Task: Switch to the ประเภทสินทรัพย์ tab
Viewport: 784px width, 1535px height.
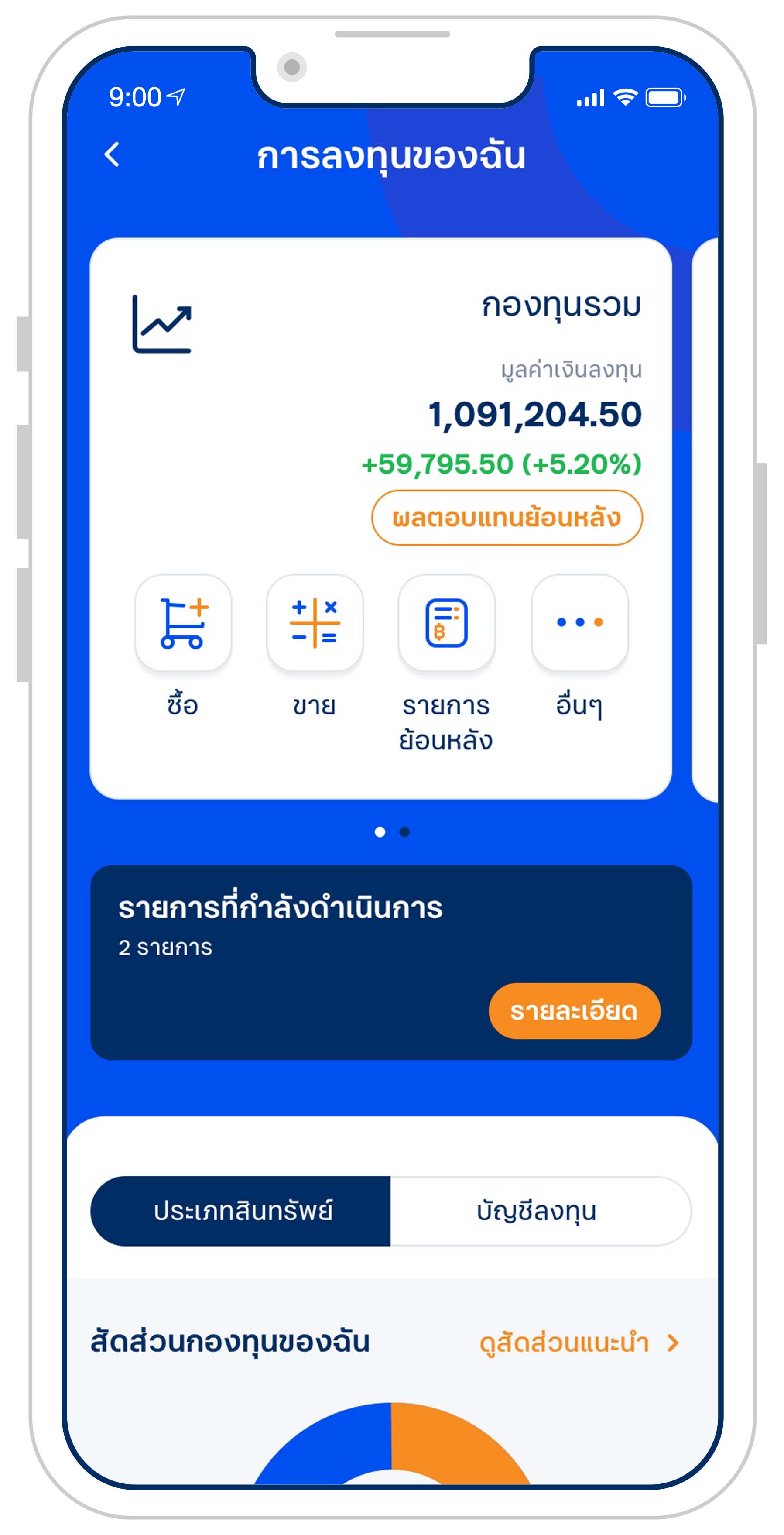Action: tap(241, 1211)
